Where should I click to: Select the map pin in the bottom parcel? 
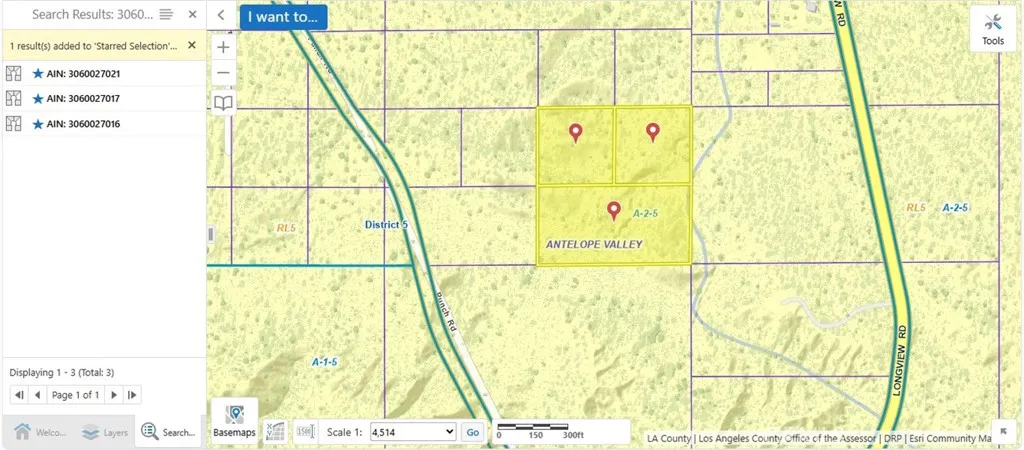pyautogui.click(x=614, y=210)
